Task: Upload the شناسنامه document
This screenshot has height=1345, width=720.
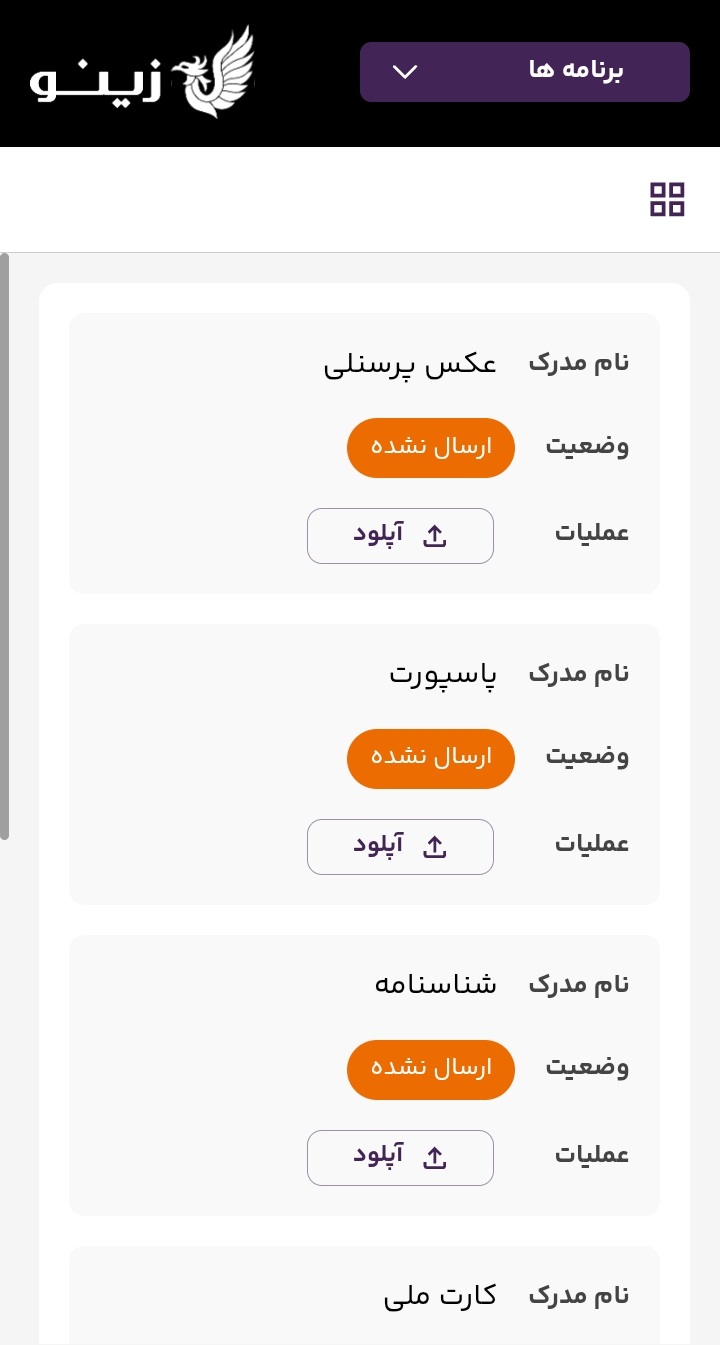Action: coord(400,1158)
